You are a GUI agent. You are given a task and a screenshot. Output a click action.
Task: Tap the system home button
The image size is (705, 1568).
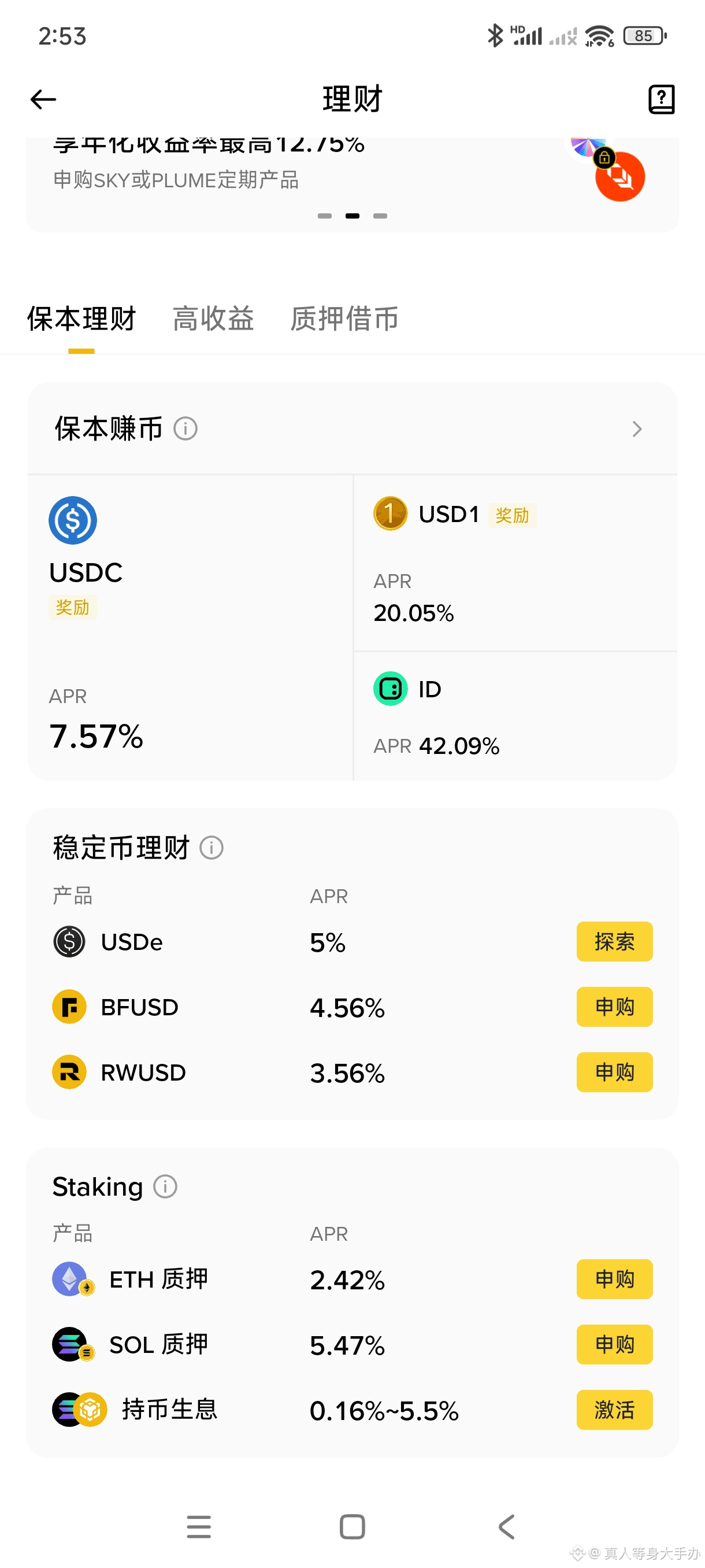click(x=352, y=1526)
